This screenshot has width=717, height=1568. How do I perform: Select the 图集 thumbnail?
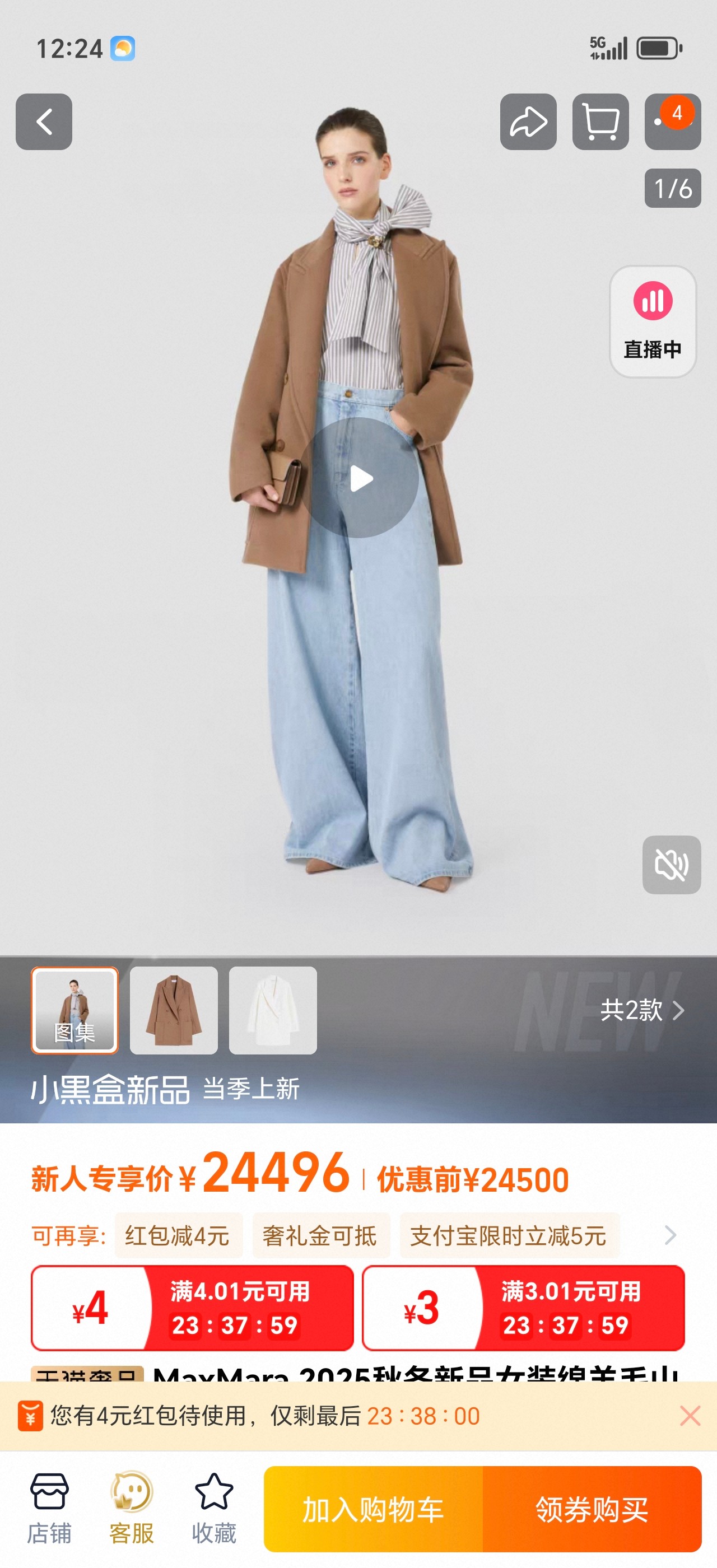click(x=75, y=1010)
